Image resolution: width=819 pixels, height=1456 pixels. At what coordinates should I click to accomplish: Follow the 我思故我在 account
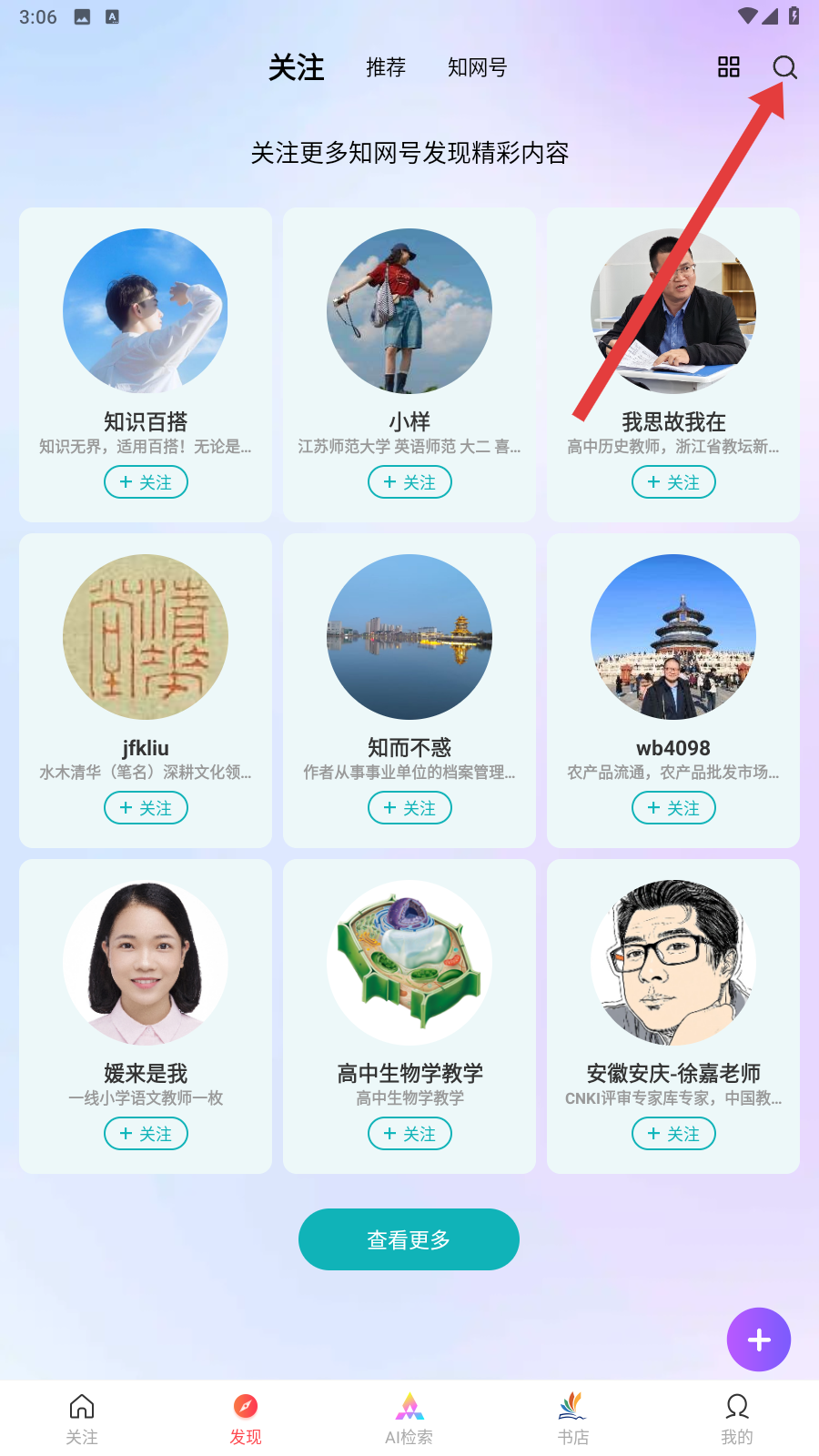[x=673, y=482]
